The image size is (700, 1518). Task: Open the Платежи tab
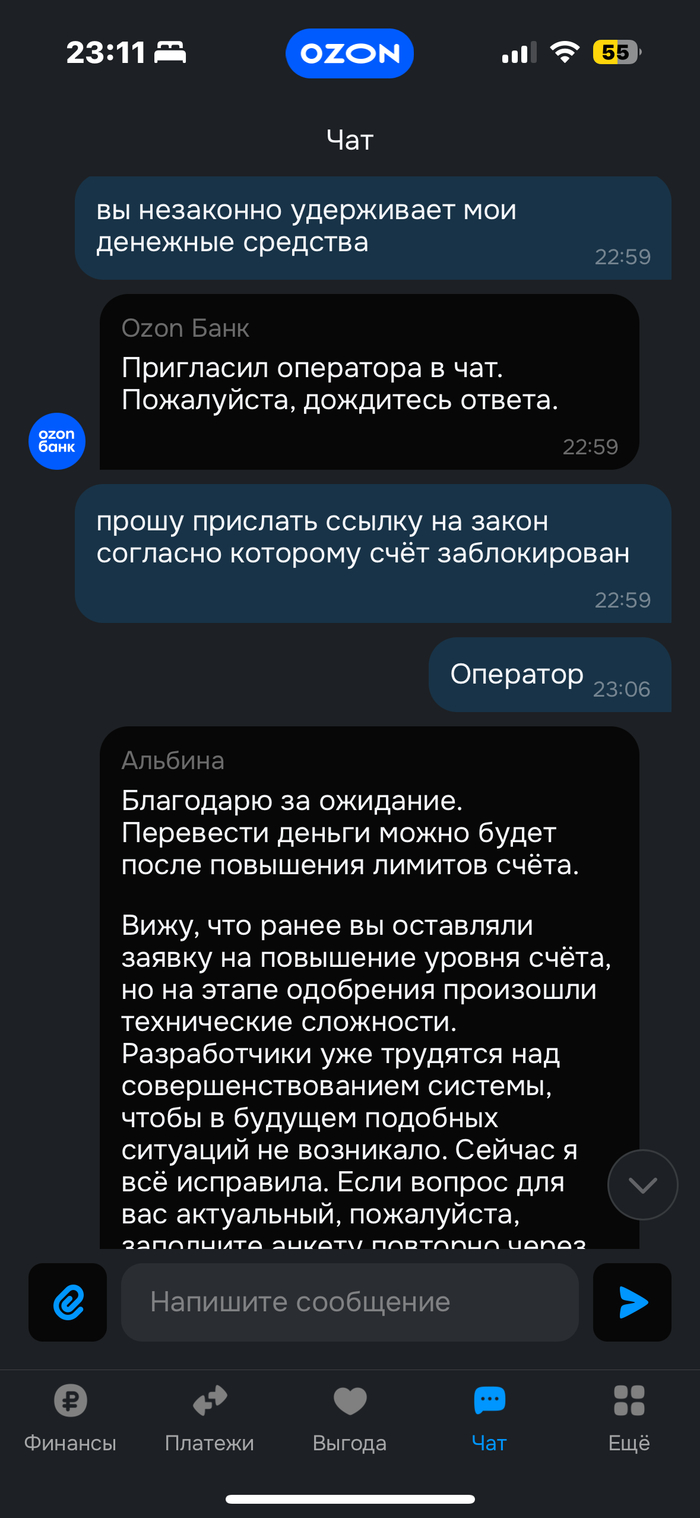point(209,1418)
